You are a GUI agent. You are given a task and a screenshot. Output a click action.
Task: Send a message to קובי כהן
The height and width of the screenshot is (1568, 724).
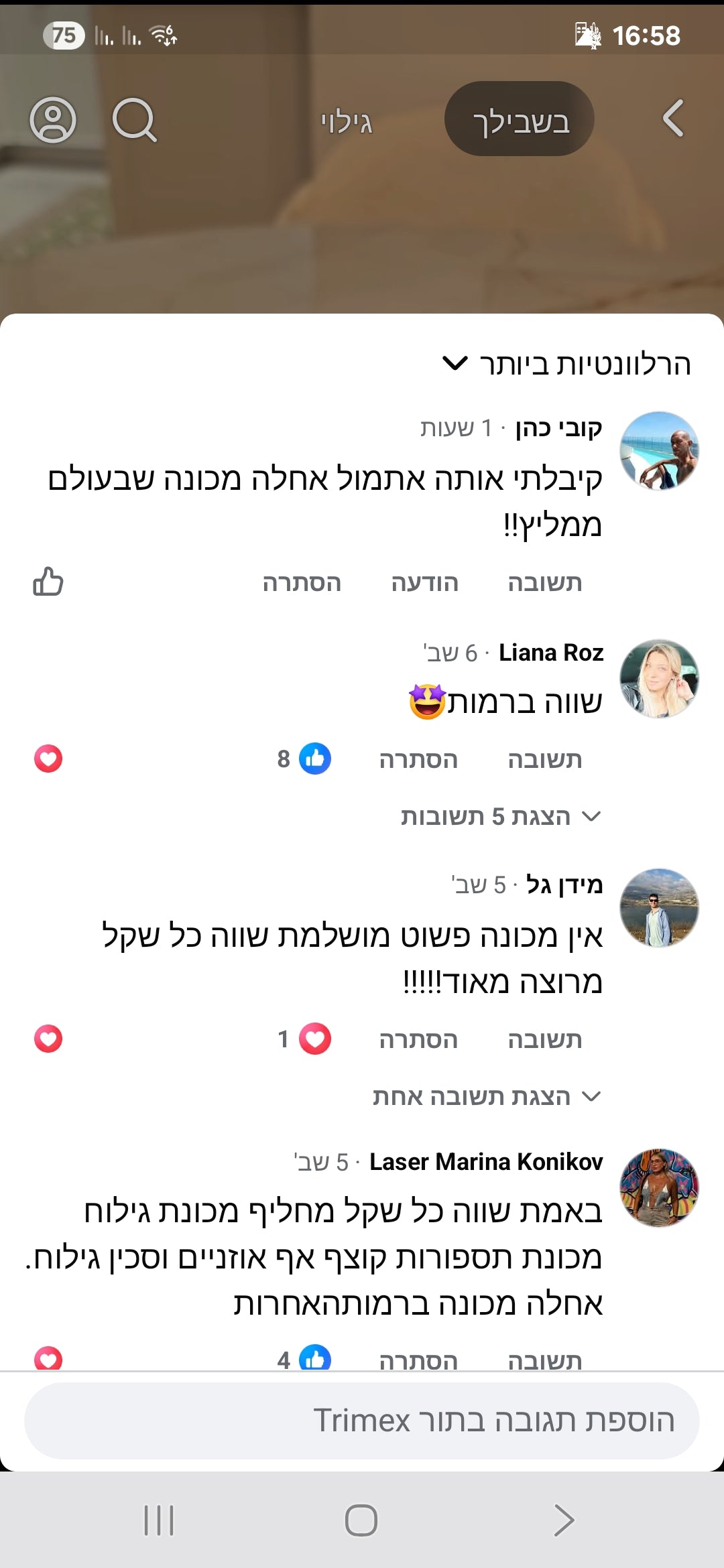click(425, 583)
